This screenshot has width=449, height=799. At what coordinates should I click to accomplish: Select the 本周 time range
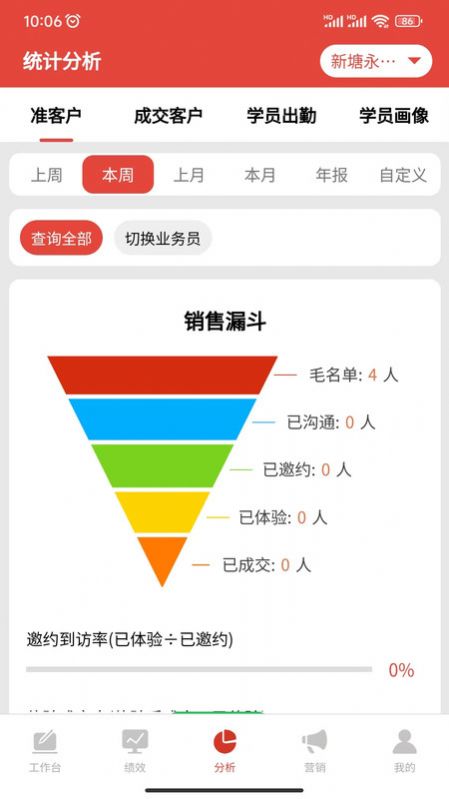(x=118, y=175)
